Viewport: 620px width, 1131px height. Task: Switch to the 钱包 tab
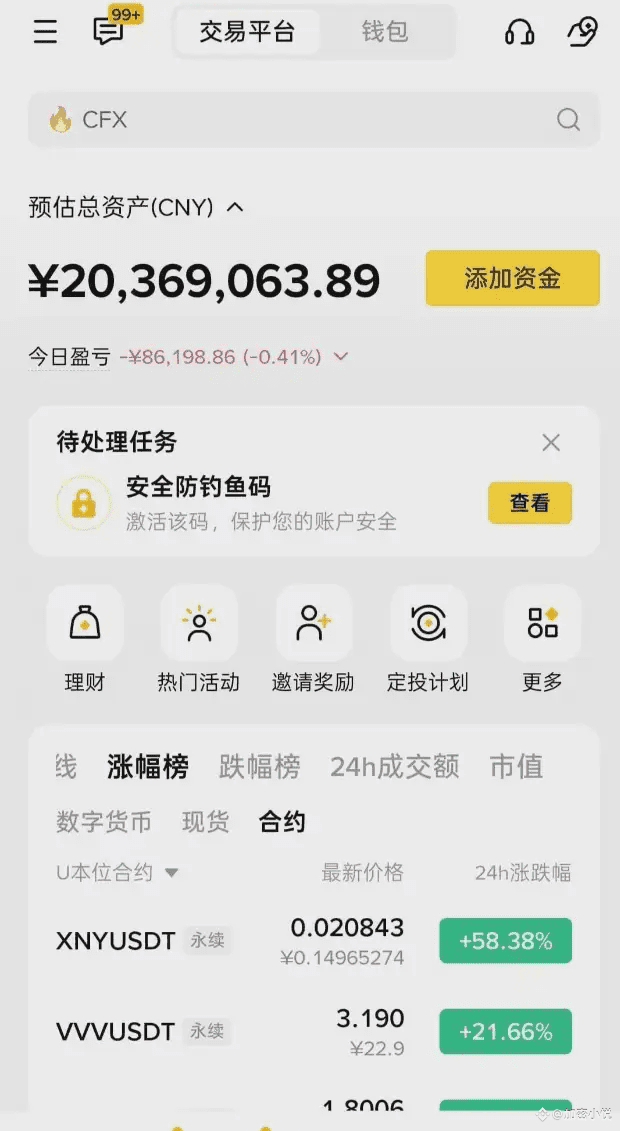[385, 32]
